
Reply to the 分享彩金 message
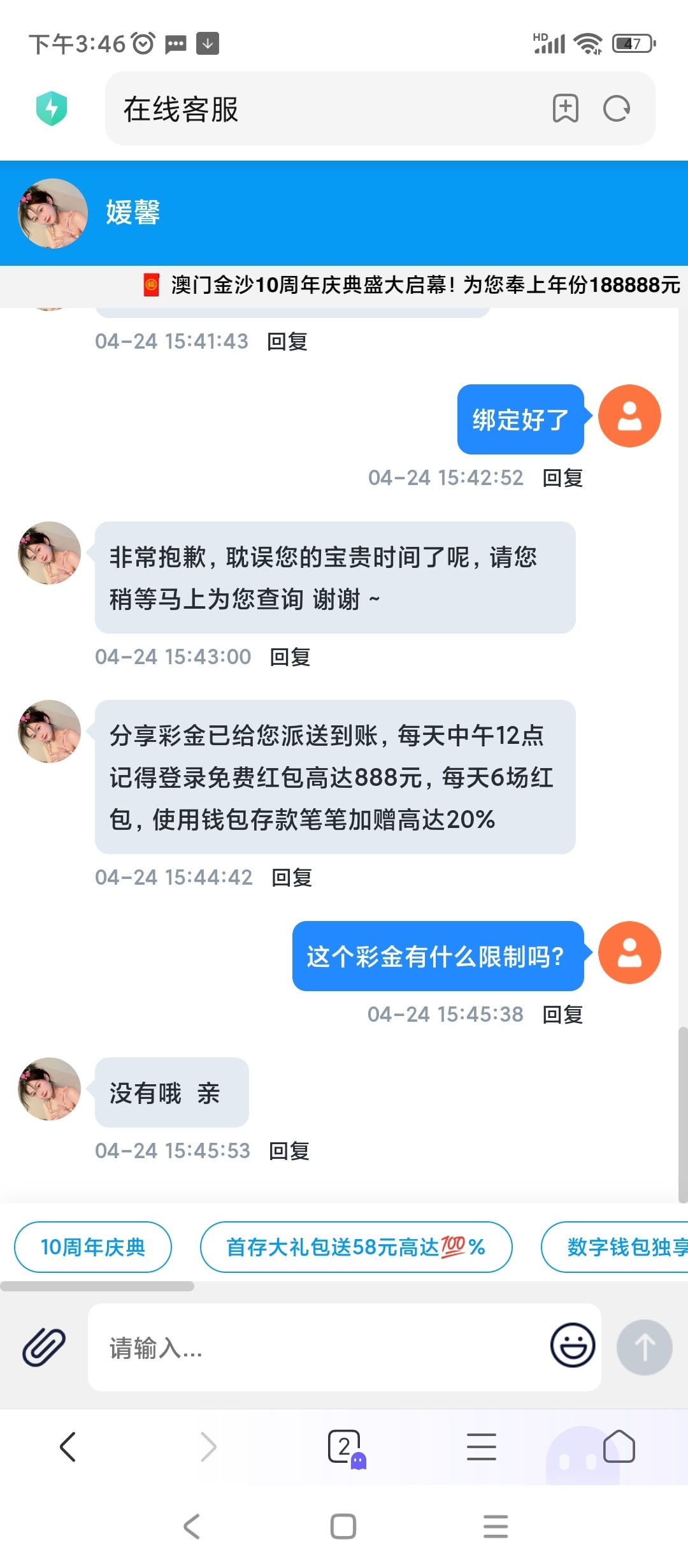(x=292, y=878)
